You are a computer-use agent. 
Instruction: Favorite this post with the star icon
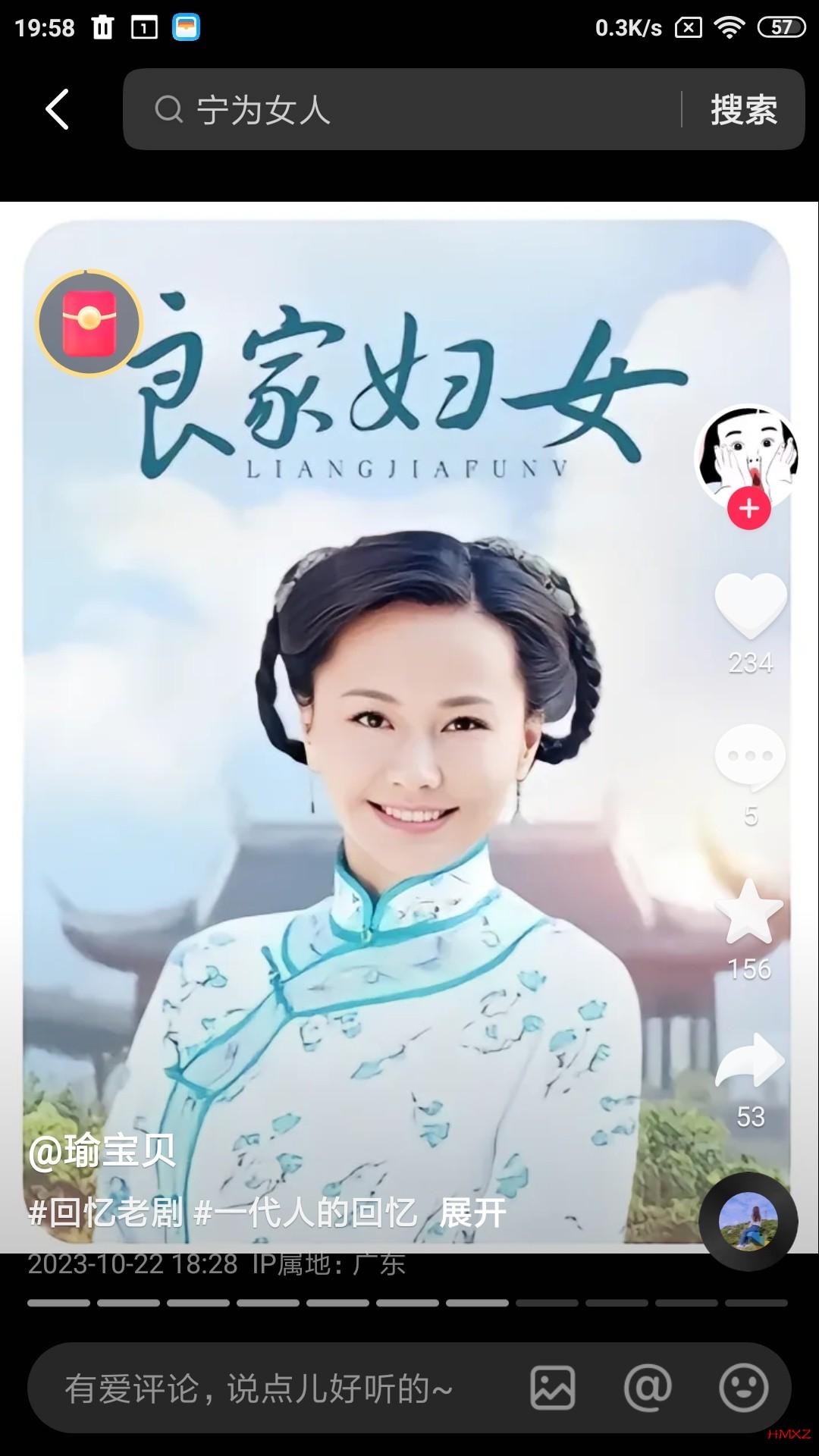point(749,912)
